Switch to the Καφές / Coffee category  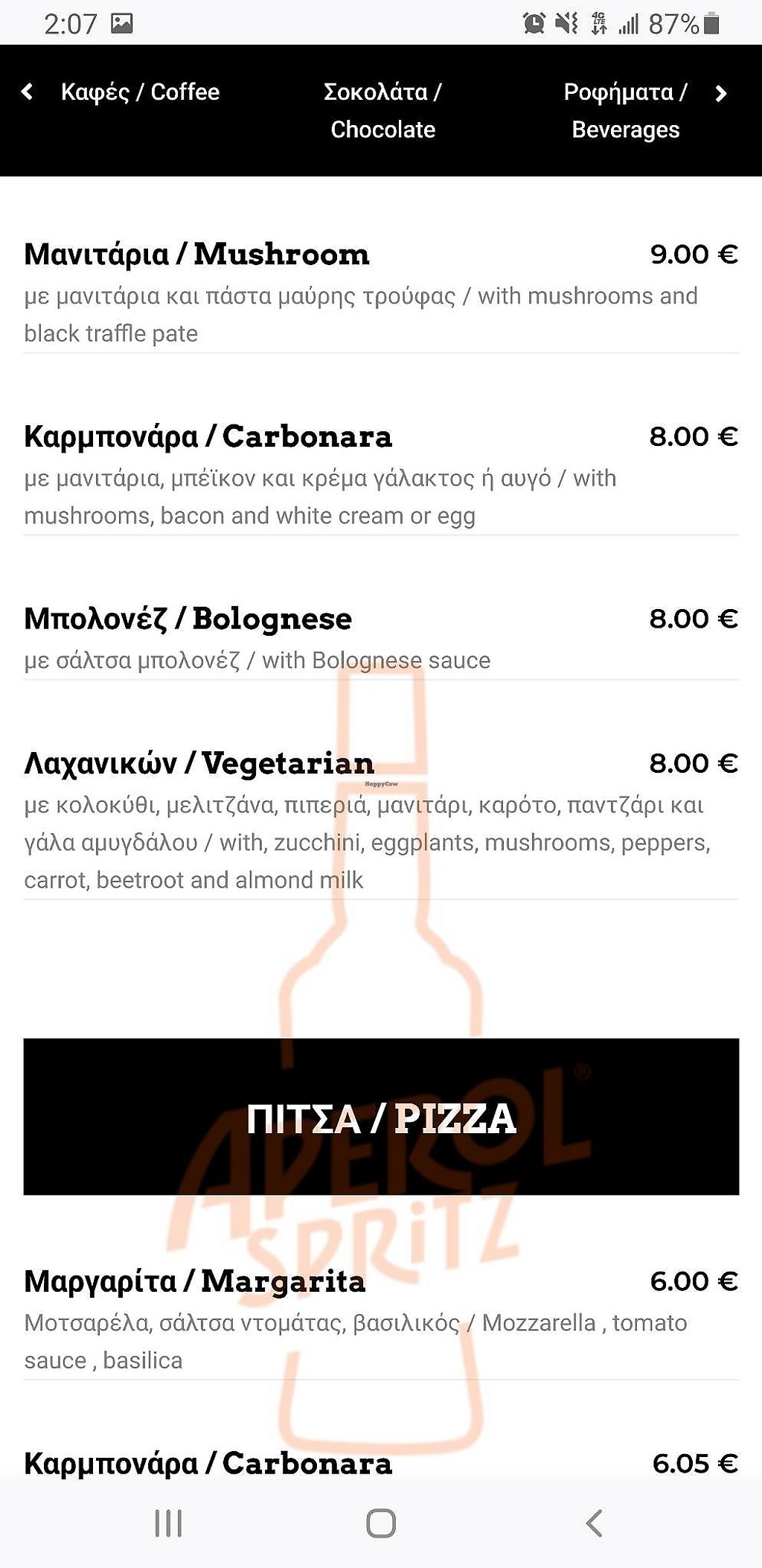coord(140,92)
